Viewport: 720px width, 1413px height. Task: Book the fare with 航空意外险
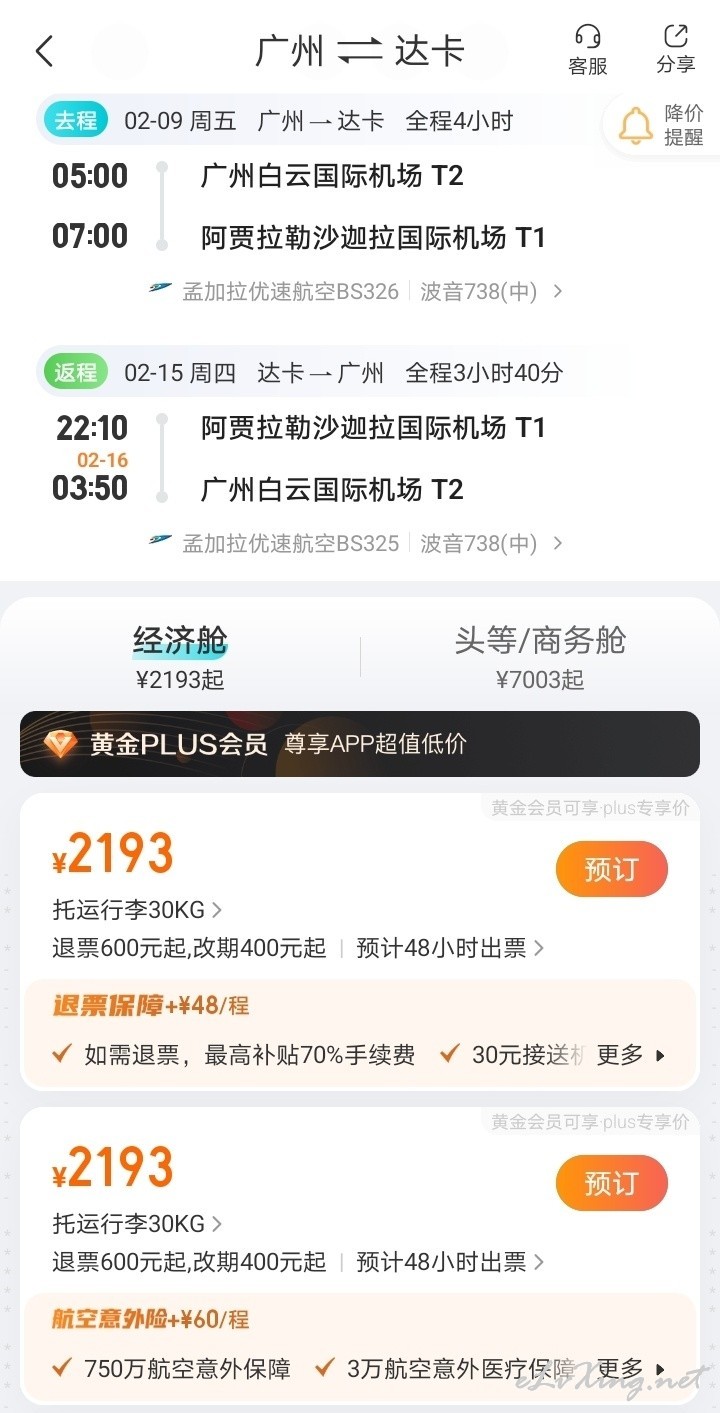coord(611,1183)
